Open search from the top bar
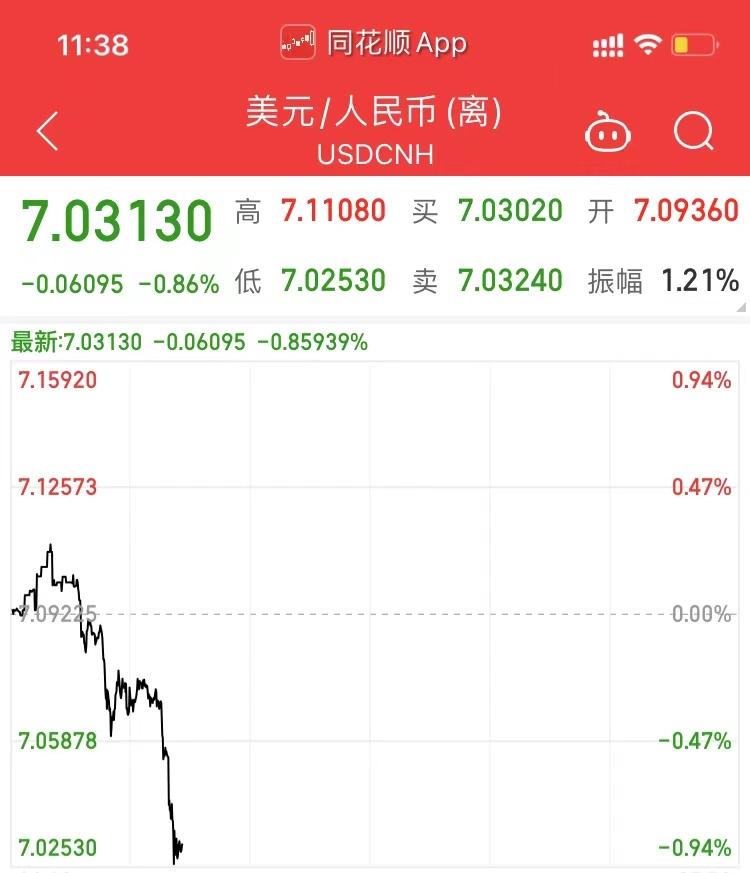The height and width of the screenshot is (873, 750). point(693,131)
